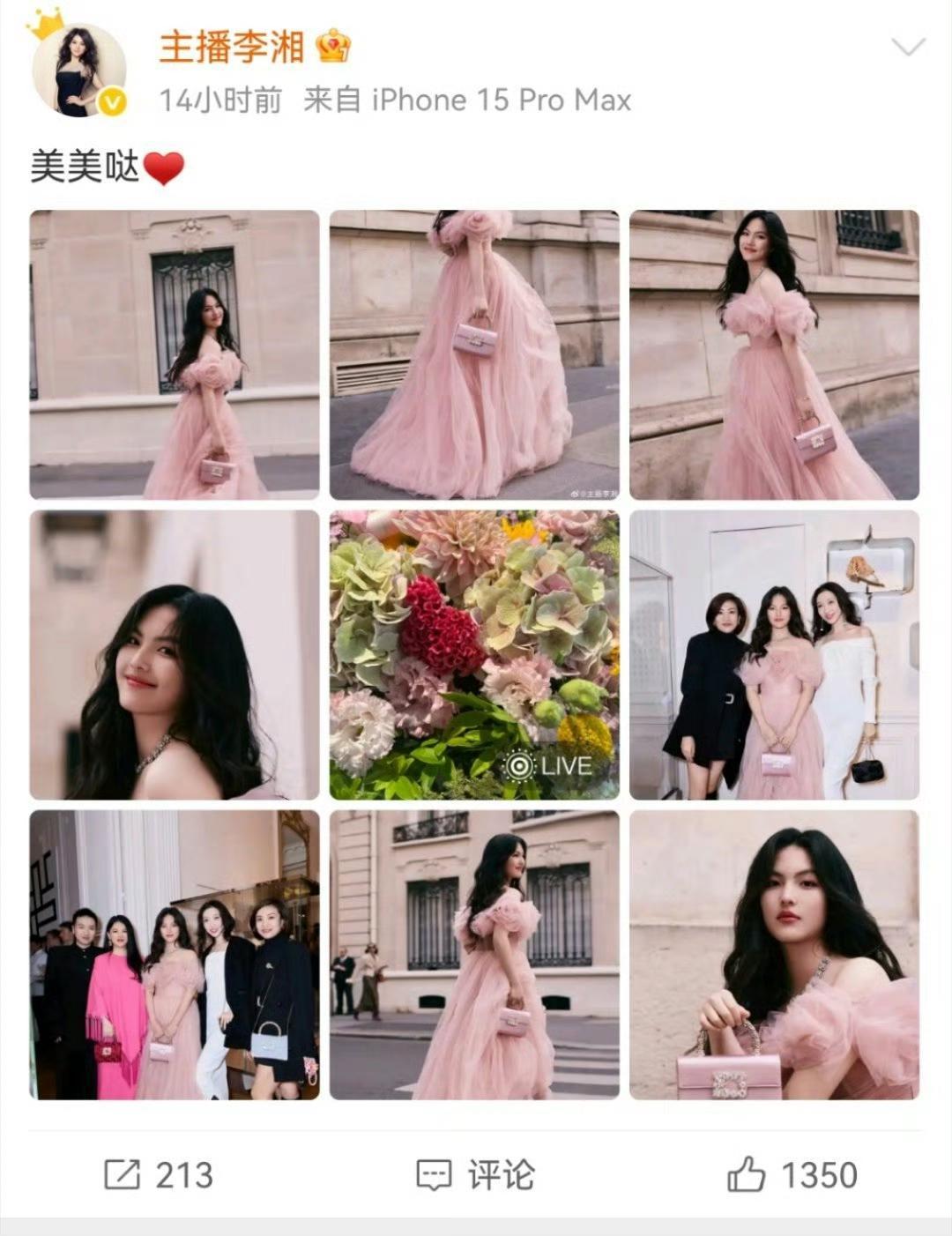Open the photo cropped to gown and handbag
The image size is (952, 1236).
click(x=474, y=354)
